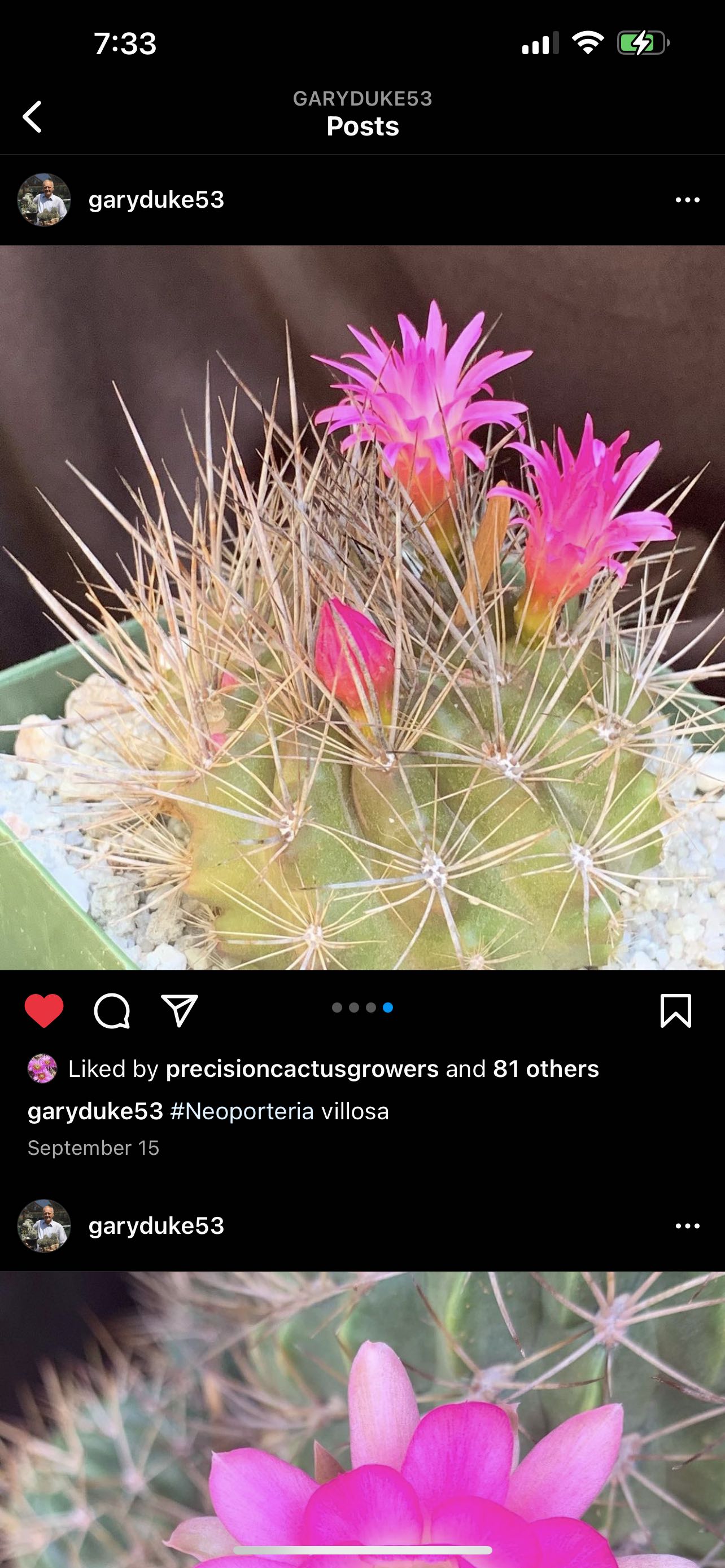Select the Posts header title

pos(361,126)
